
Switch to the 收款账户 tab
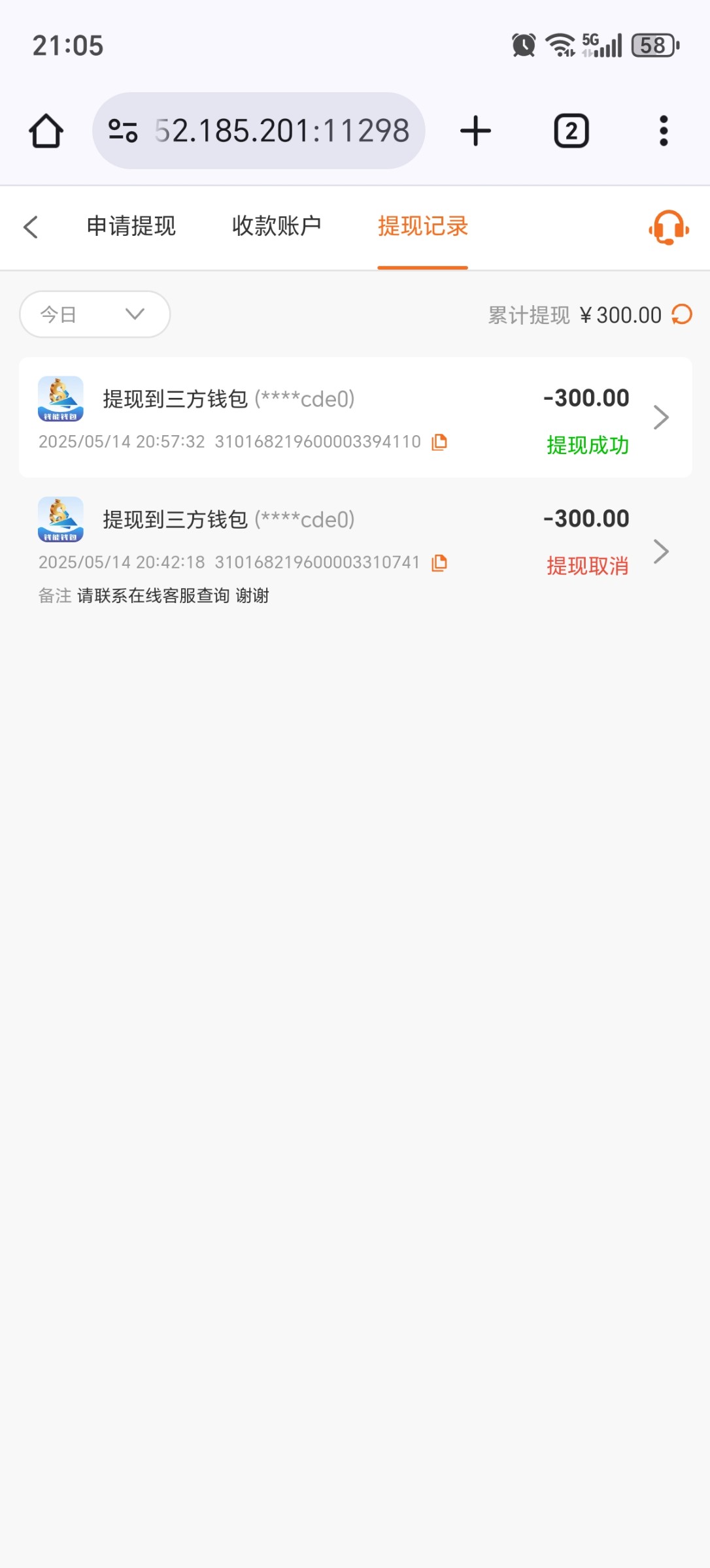[277, 227]
